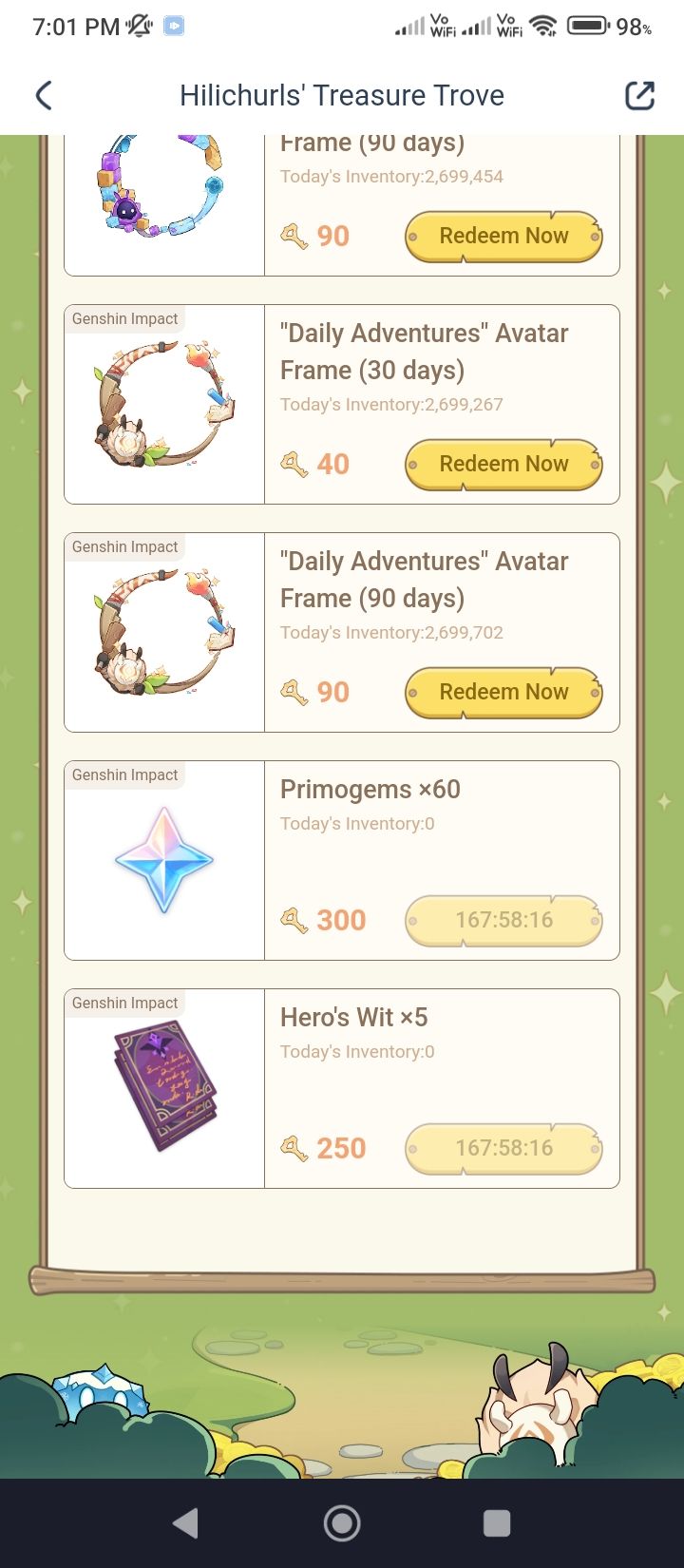Redeem the 30-day Daily Adventures frame
Image resolution: width=684 pixels, height=1568 pixels.
click(503, 464)
